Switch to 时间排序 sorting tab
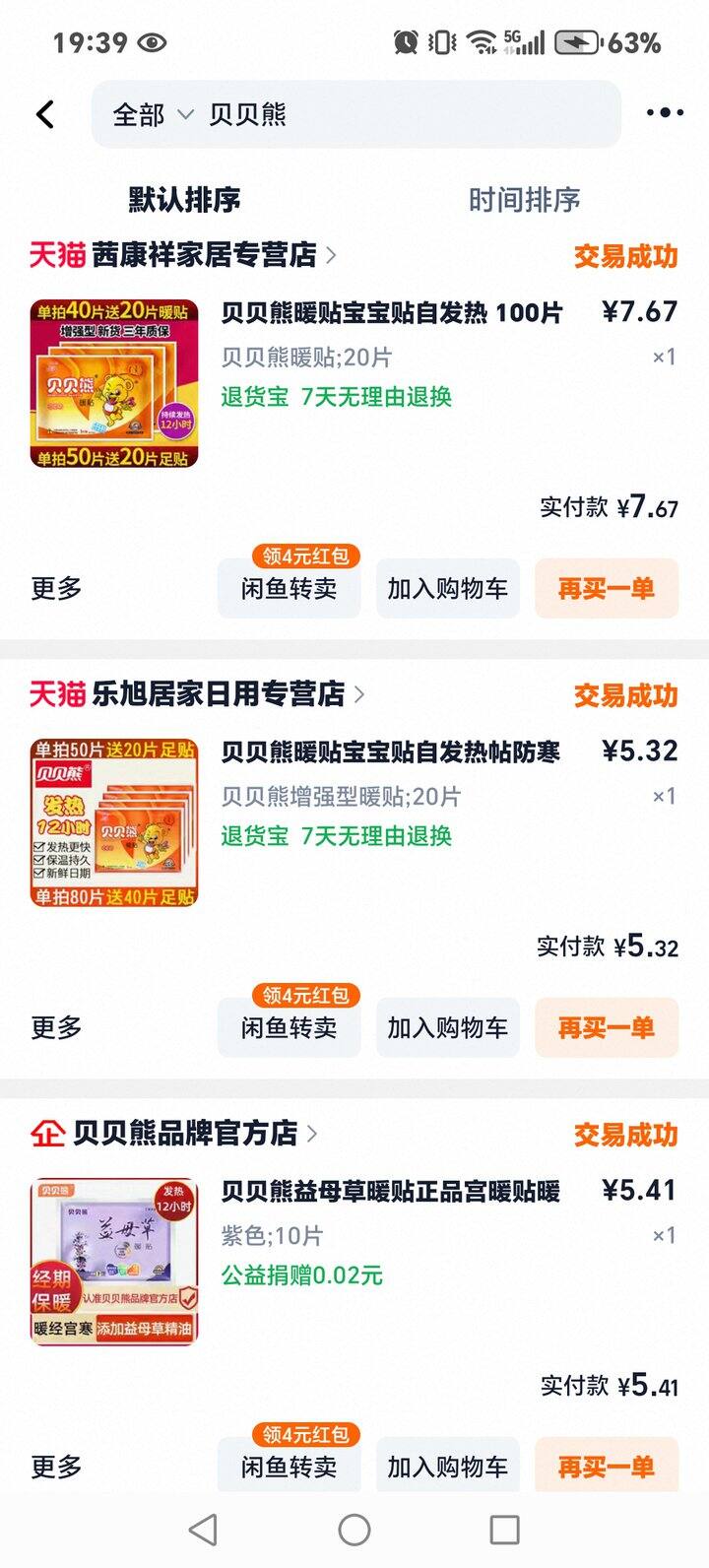This screenshot has height=1568, width=709. coord(524,200)
